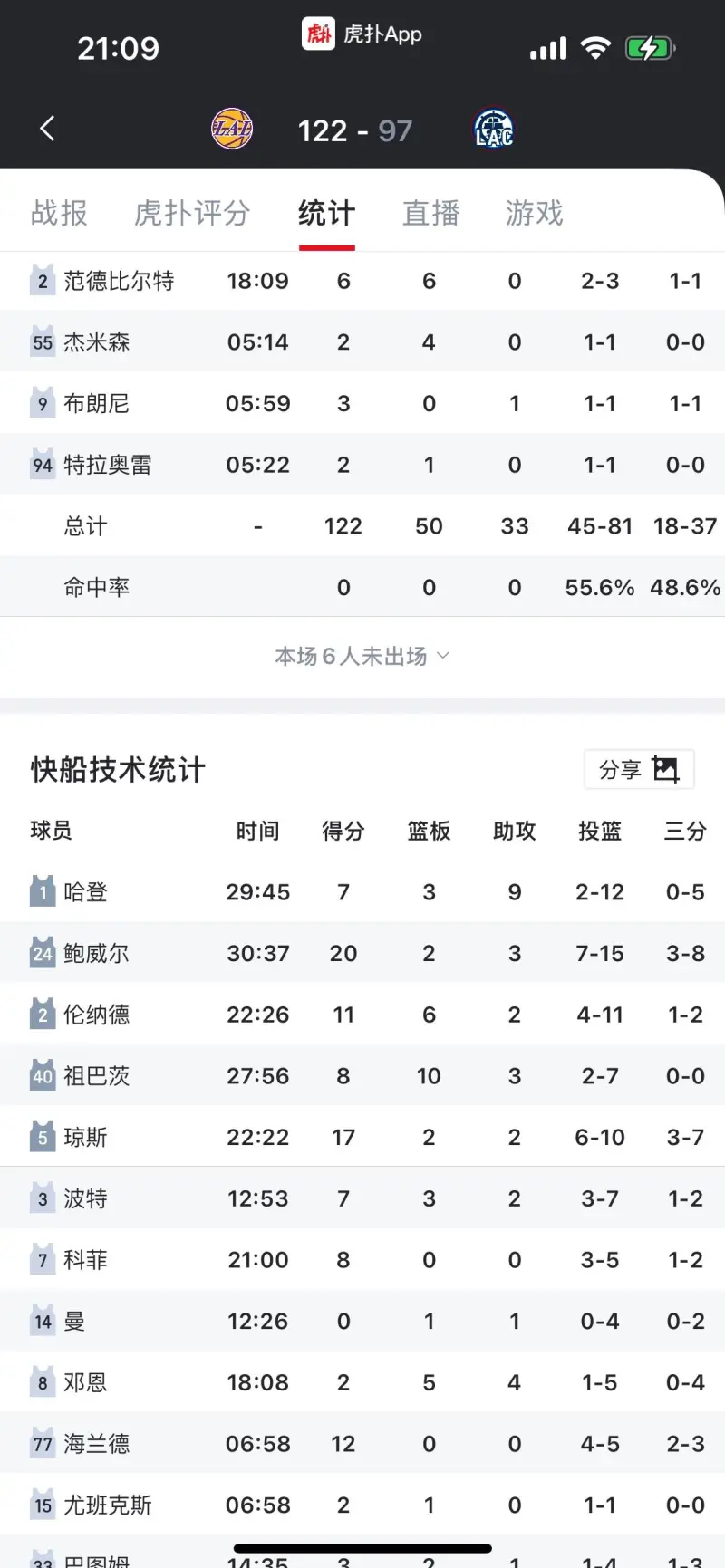Open the Lakers team logo

[232, 130]
